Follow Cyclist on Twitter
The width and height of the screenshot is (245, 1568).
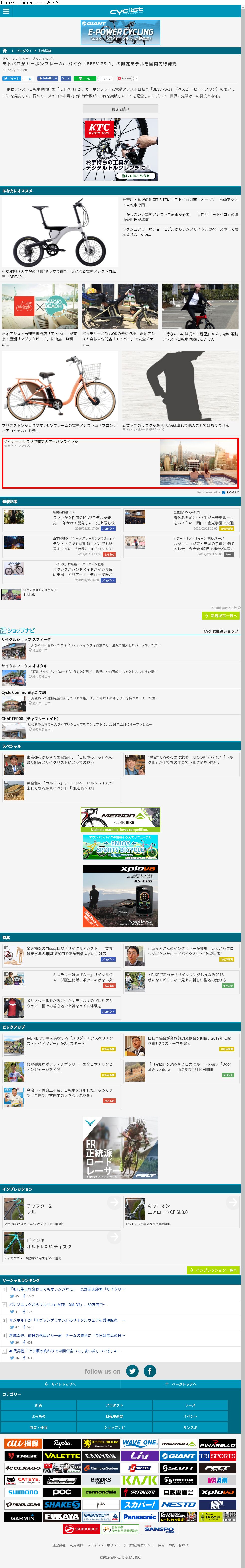point(132,1371)
